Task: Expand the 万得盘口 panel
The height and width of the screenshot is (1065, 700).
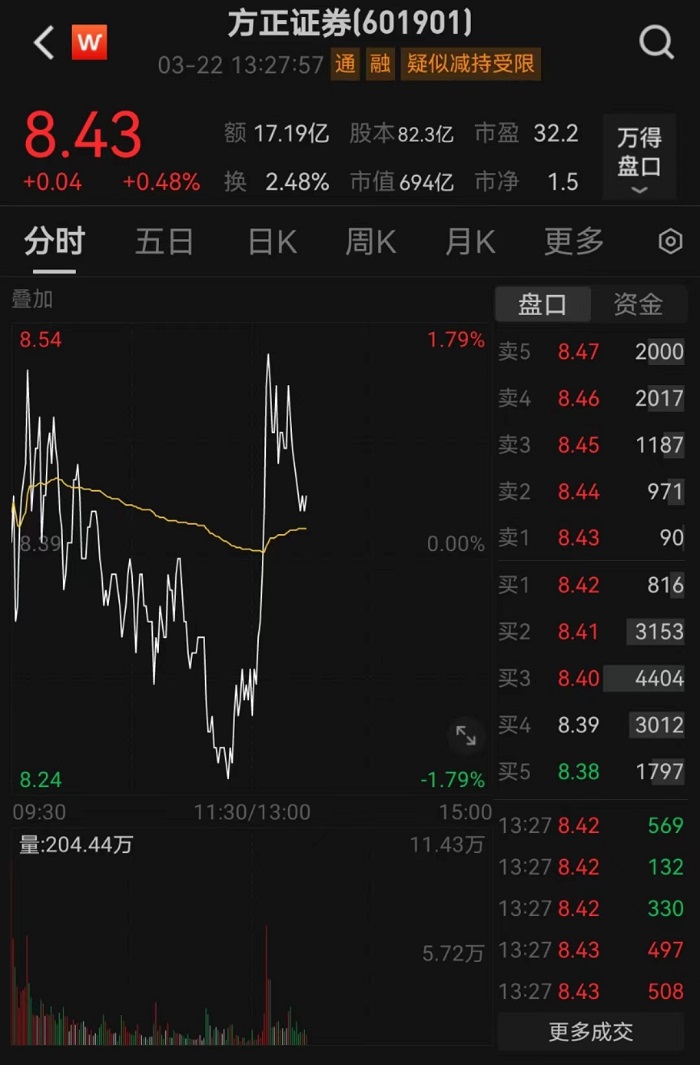Action: pyautogui.click(x=639, y=158)
